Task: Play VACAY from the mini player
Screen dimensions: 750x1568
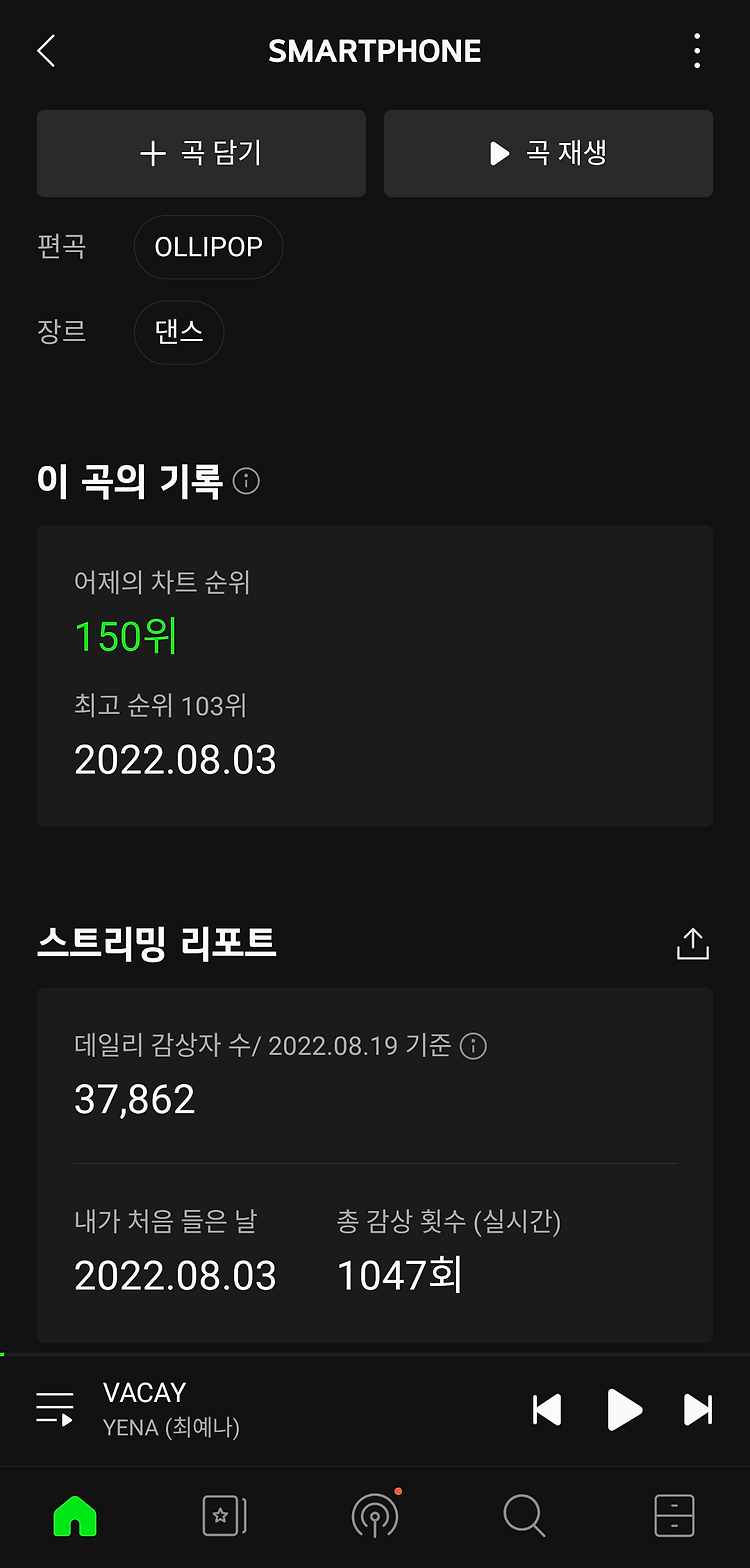Action: pyautogui.click(x=624, y=1409)
